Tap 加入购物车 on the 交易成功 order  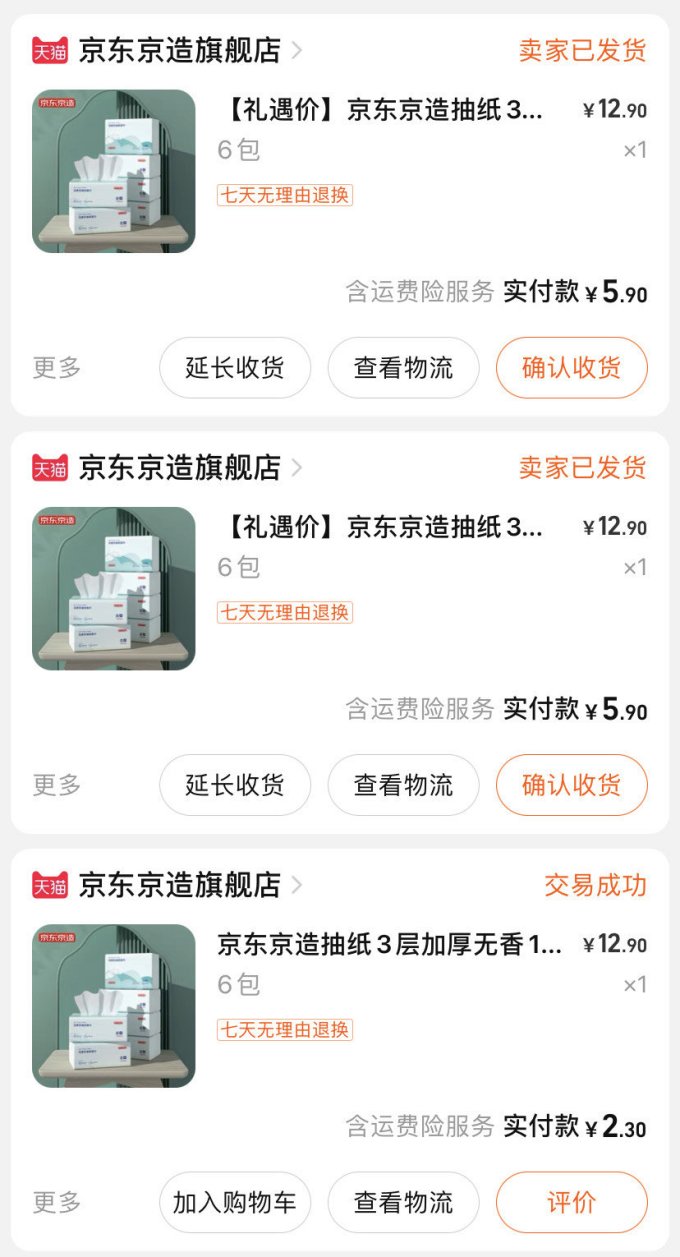235,1202
